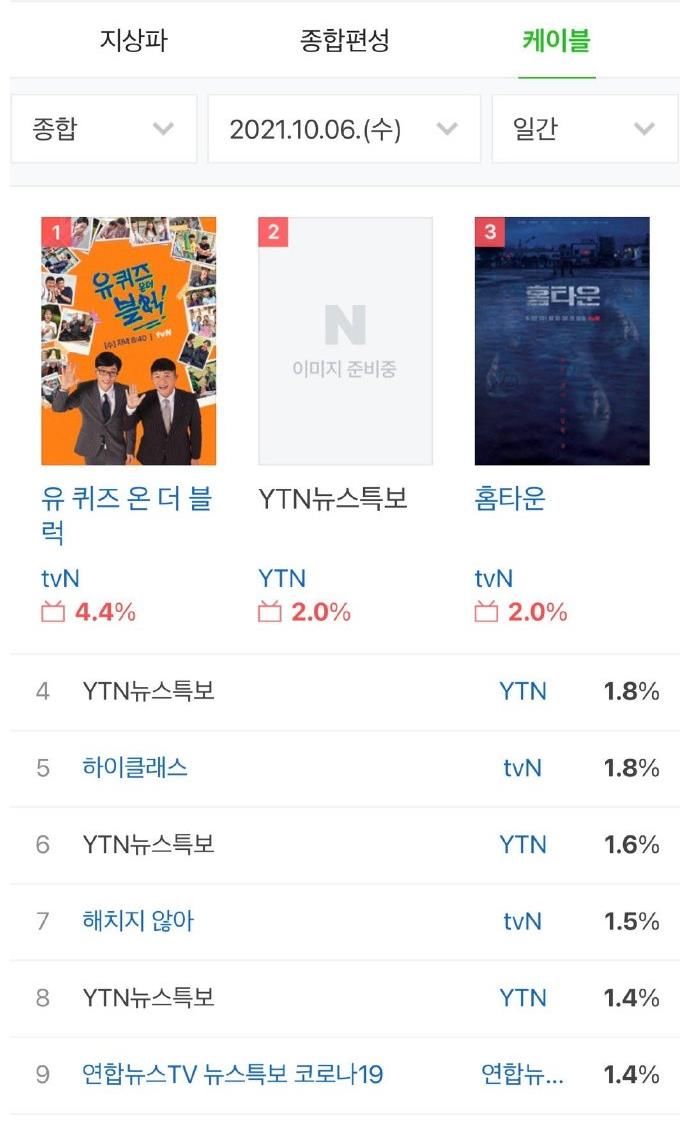Expand the 종합 category dropdown

[104, 129]
